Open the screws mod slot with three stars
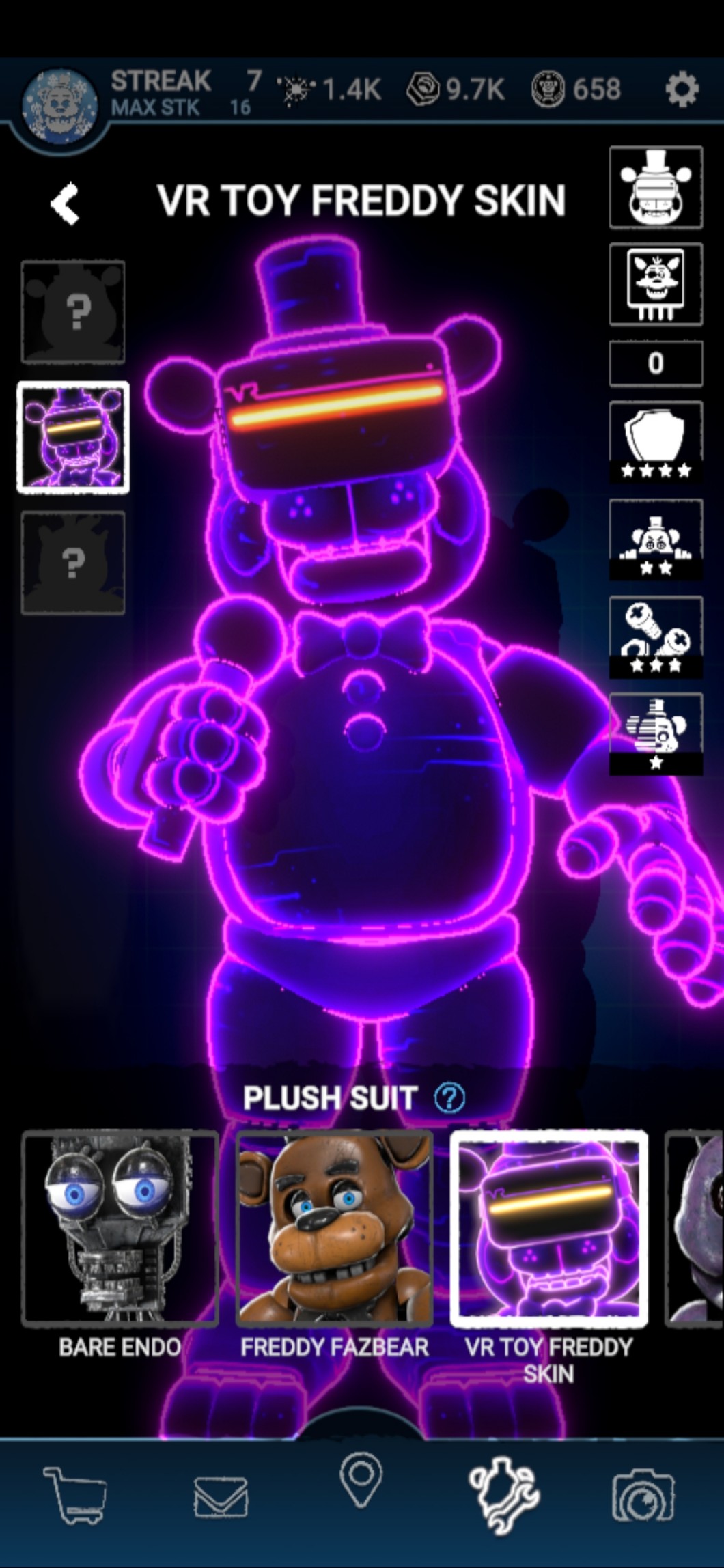724x1568 pixels. pyautogui.click(x=656, y=636)
